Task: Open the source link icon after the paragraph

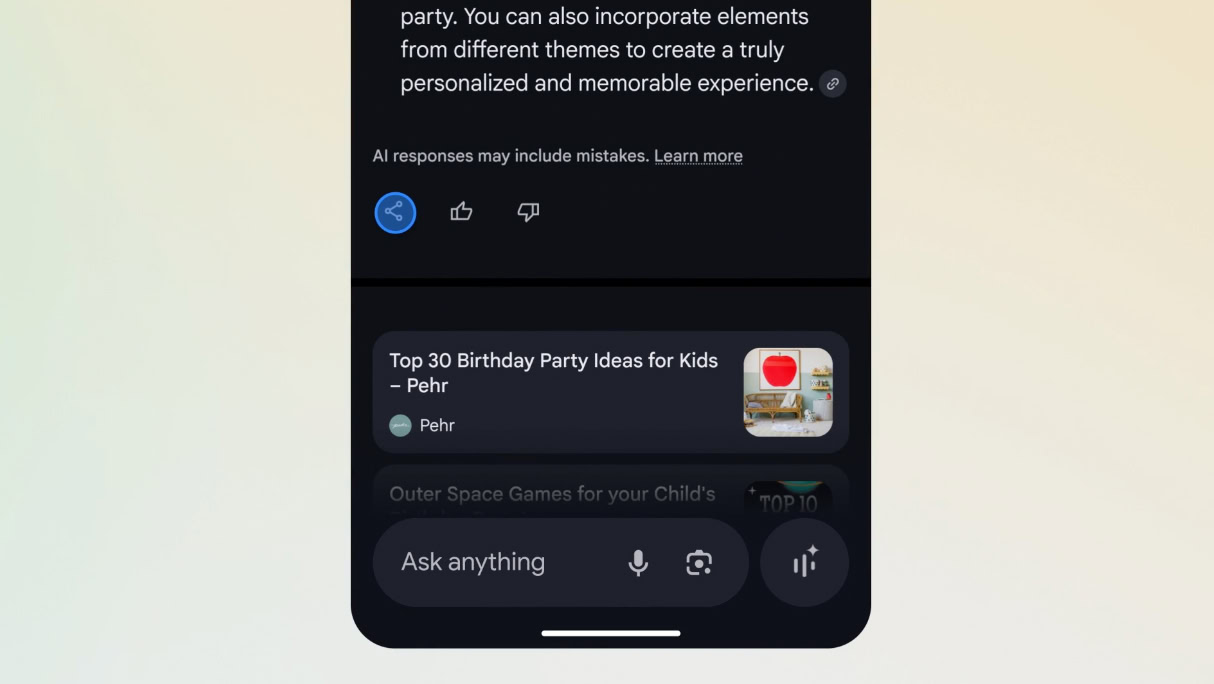Action: (x=832, y=84)
